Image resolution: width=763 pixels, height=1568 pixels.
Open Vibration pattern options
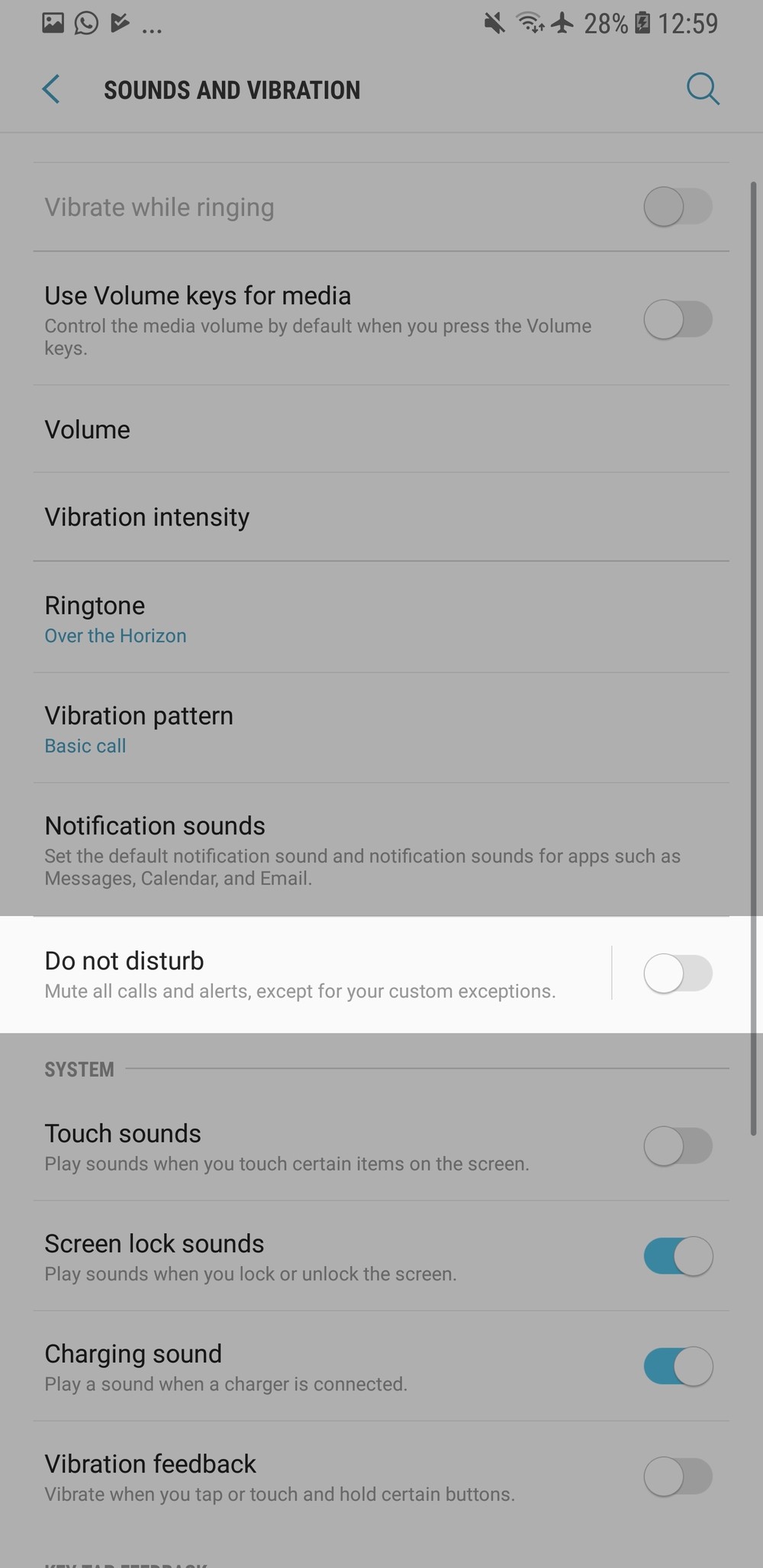[381, 728]
